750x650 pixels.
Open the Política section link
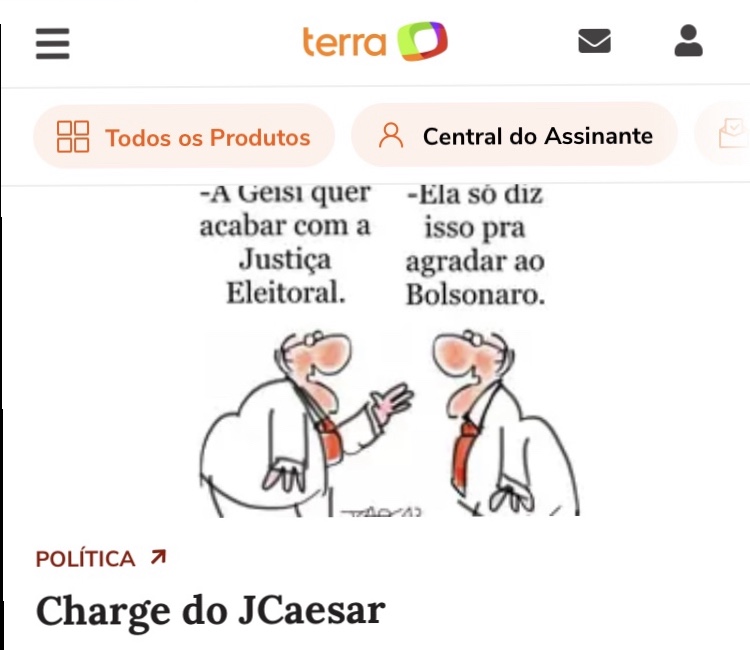(100, 559)
